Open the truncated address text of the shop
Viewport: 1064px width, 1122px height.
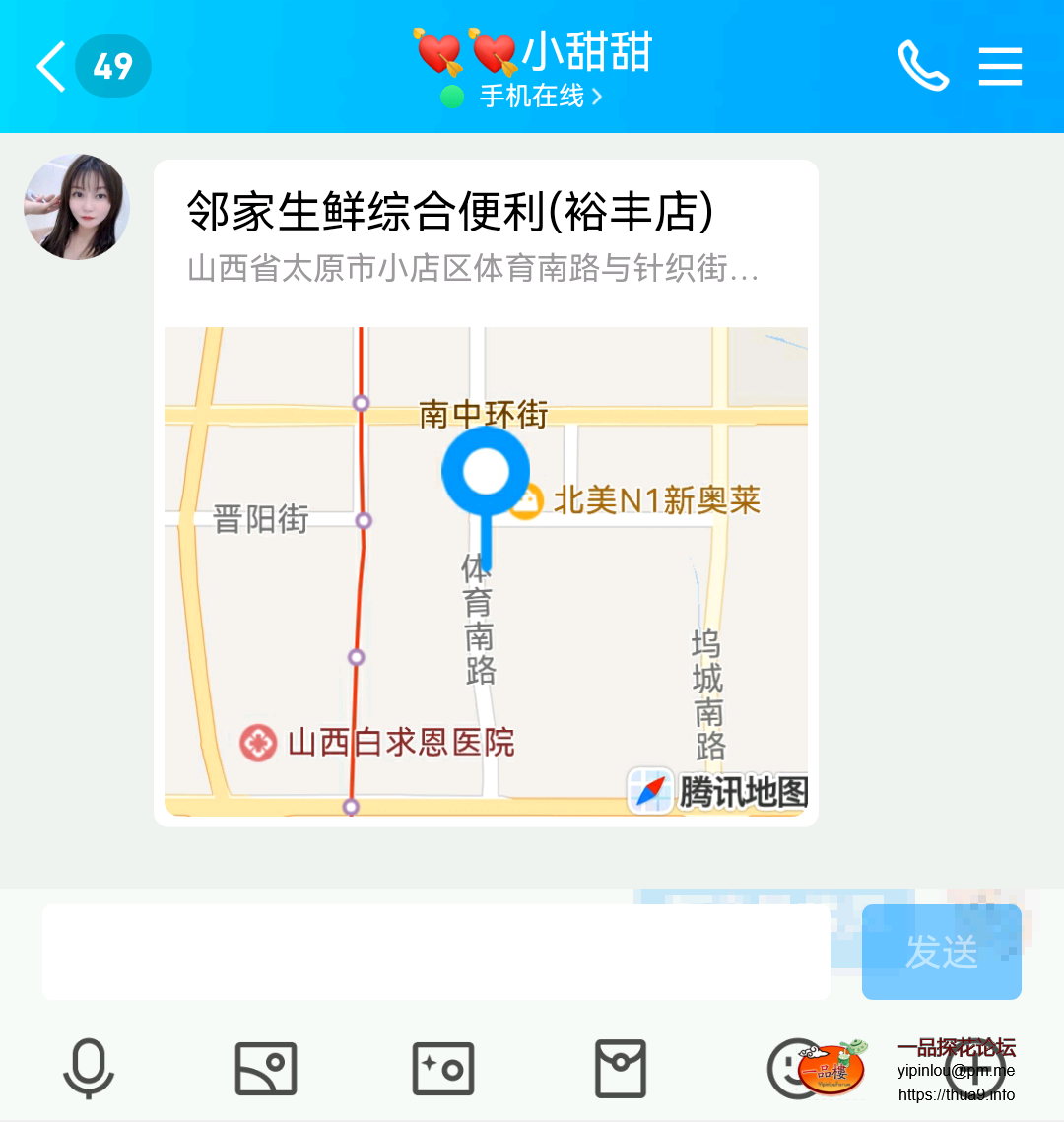coord(473,272)
